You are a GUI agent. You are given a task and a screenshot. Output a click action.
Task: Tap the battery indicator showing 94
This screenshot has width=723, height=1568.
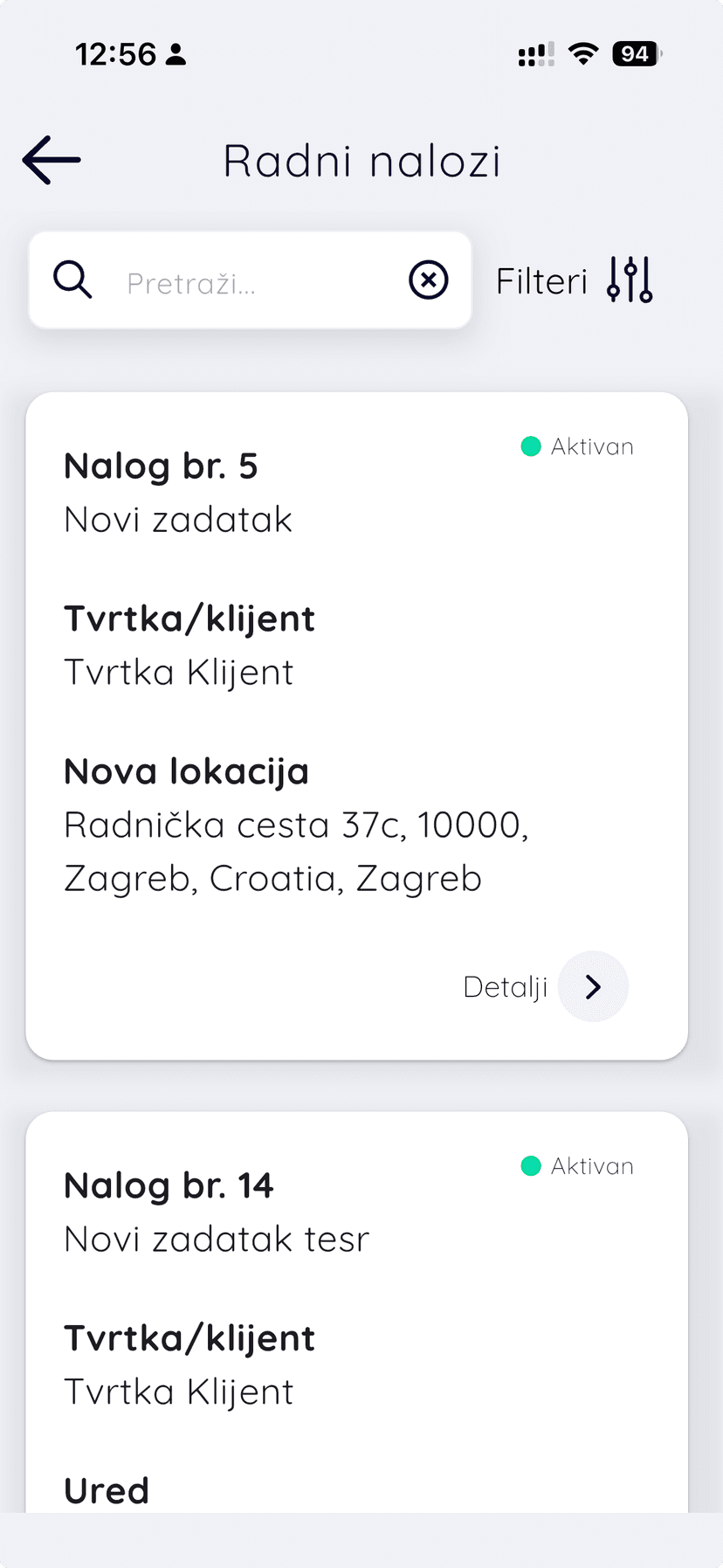tap(635, 54)
